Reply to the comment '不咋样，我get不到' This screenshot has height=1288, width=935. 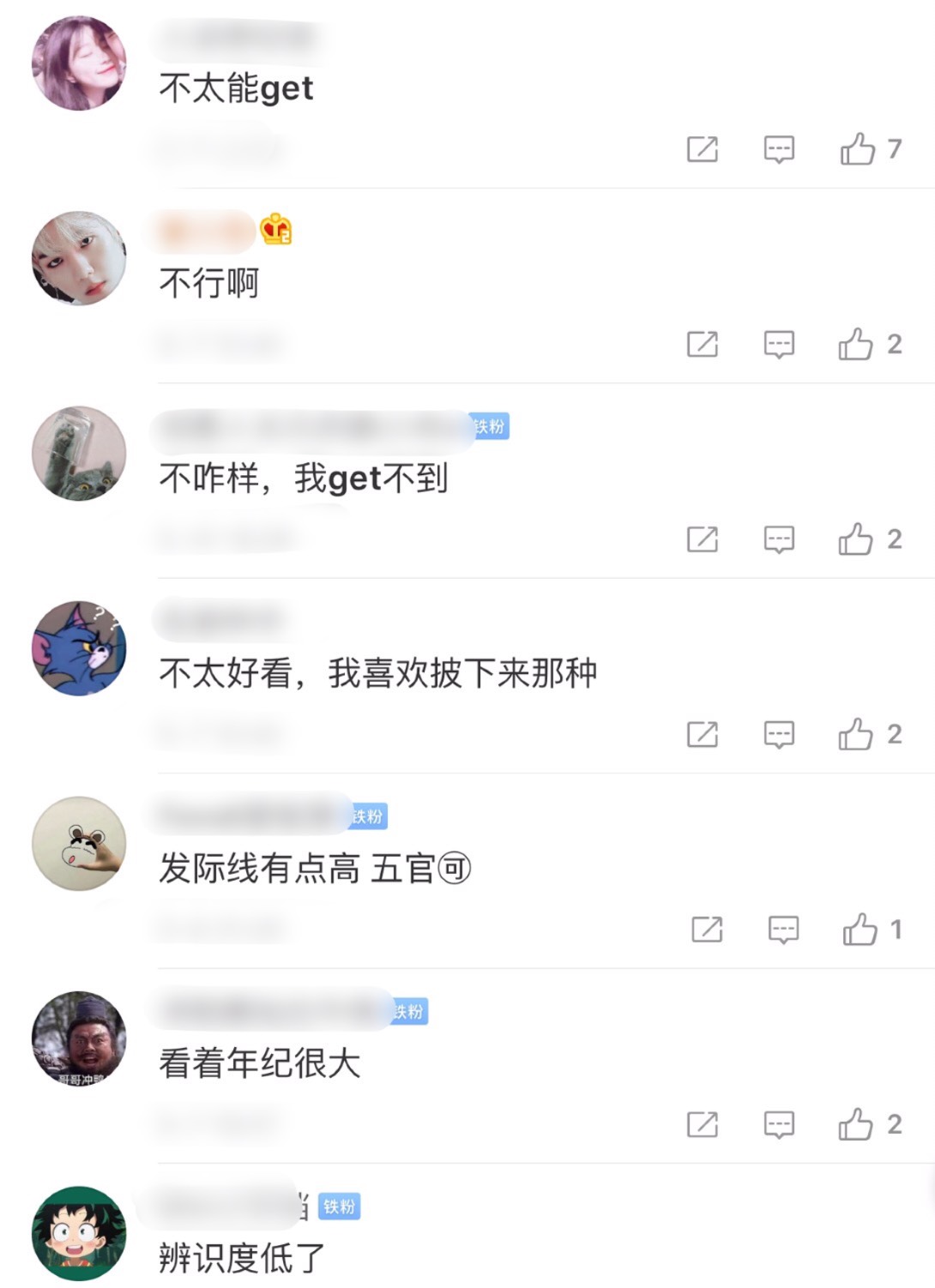(779, 539)
